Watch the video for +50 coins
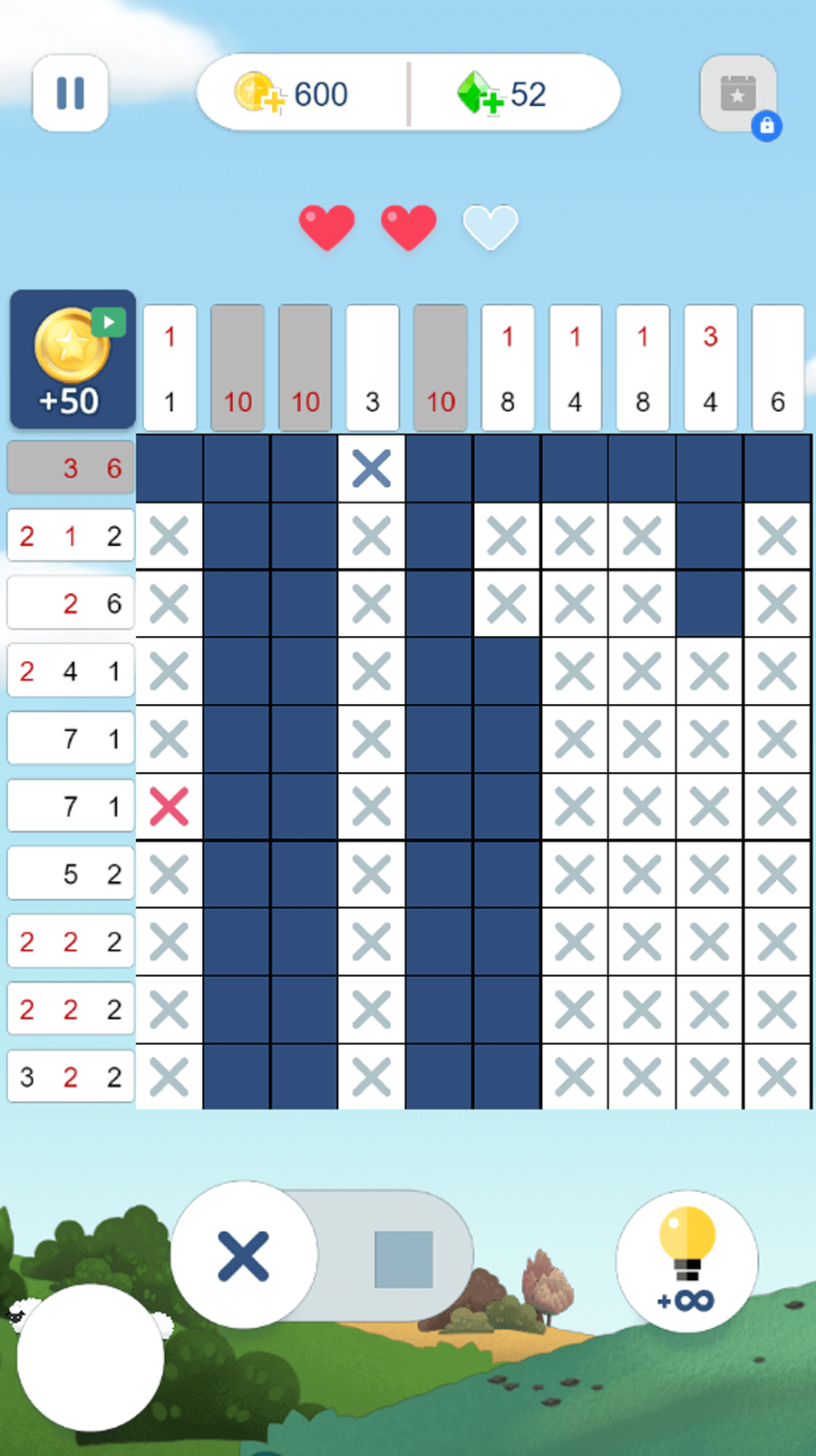This screenshot has width=816, height=1456. [73, 360]
